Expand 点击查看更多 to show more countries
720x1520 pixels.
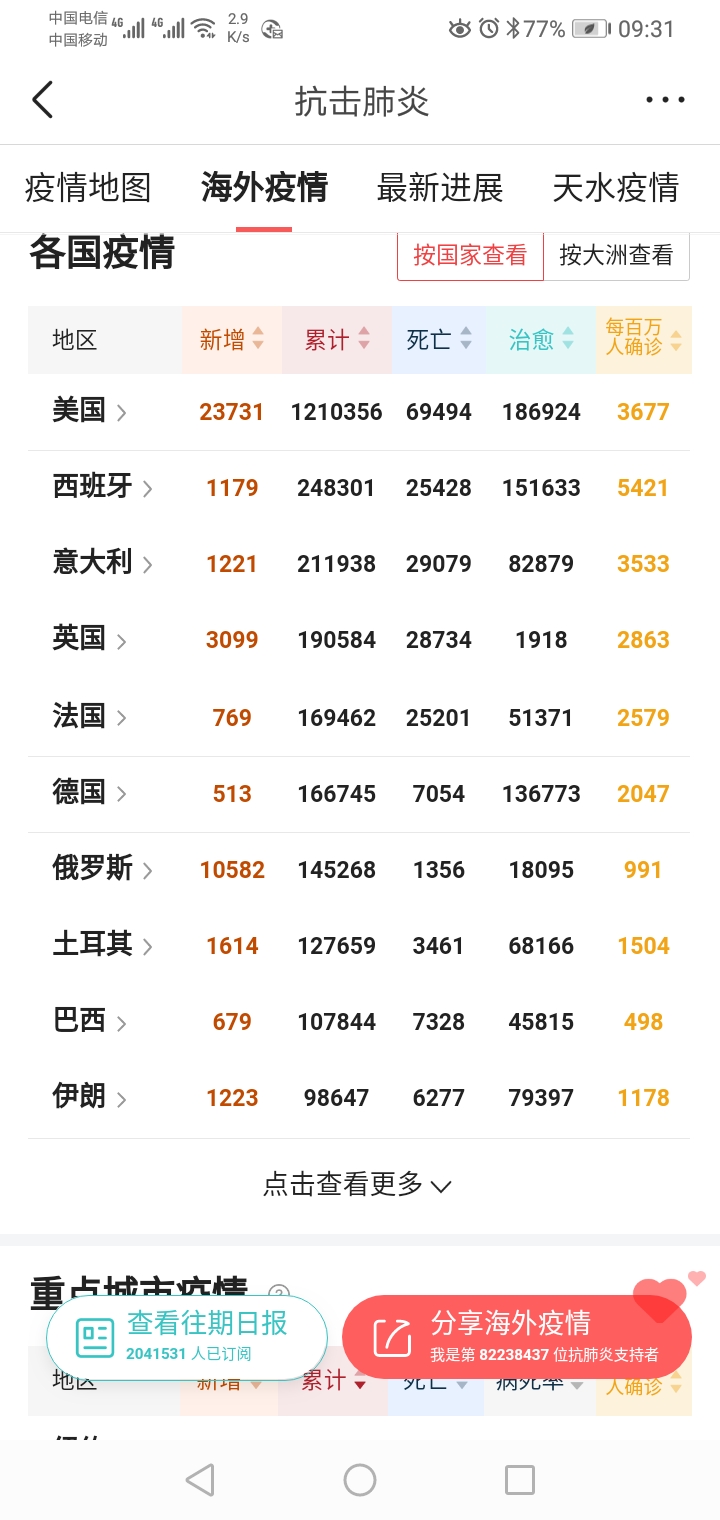358,1185
